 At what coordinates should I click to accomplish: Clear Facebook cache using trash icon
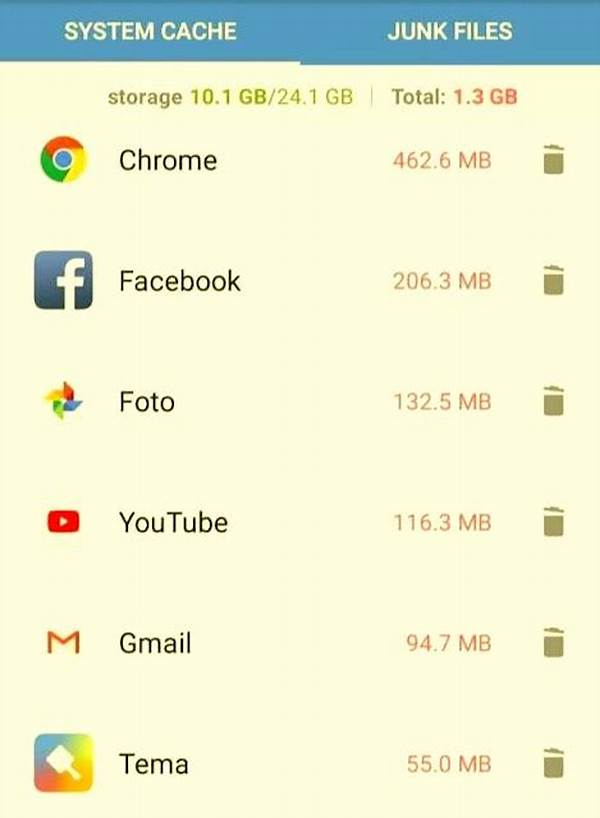[x=553, y=281]
